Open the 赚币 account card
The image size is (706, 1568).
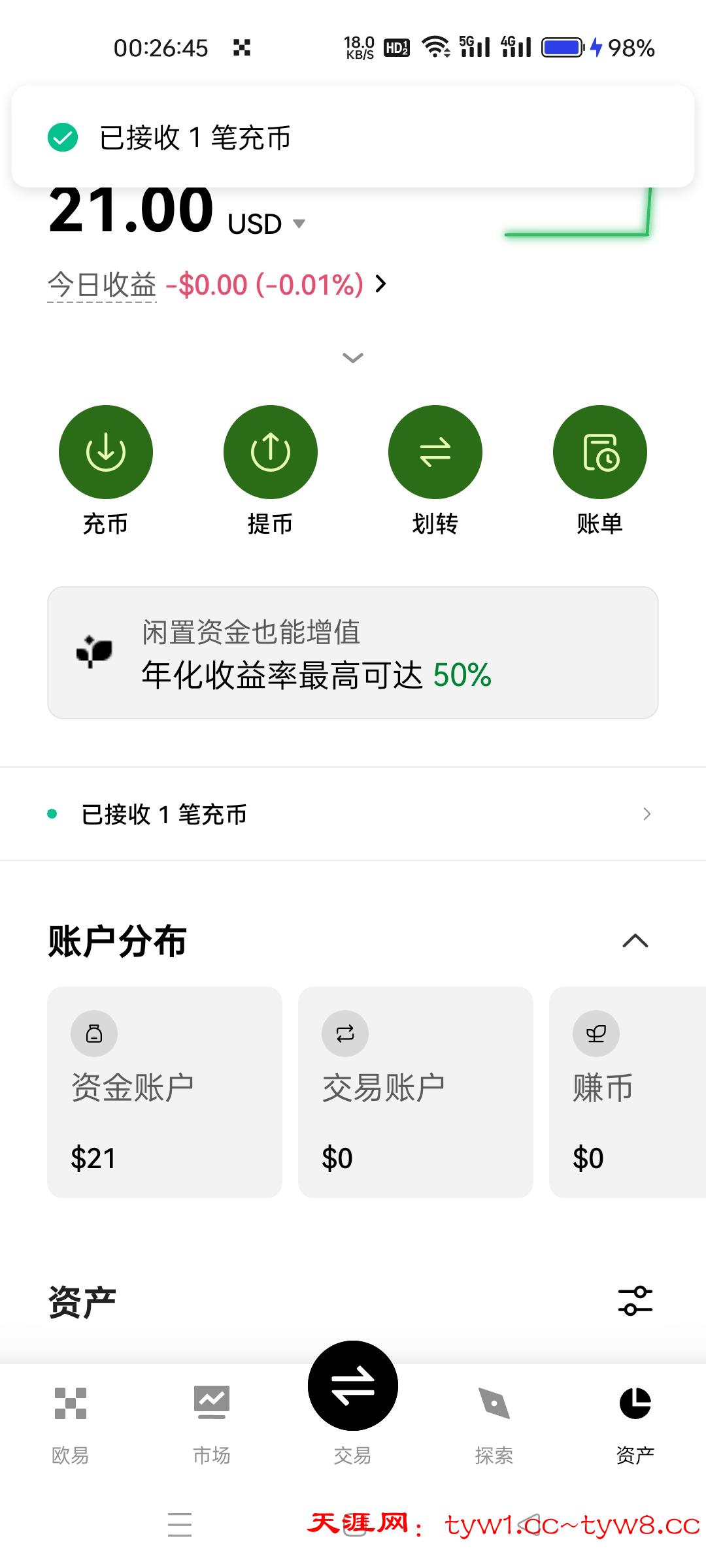tap(626, 1092)
